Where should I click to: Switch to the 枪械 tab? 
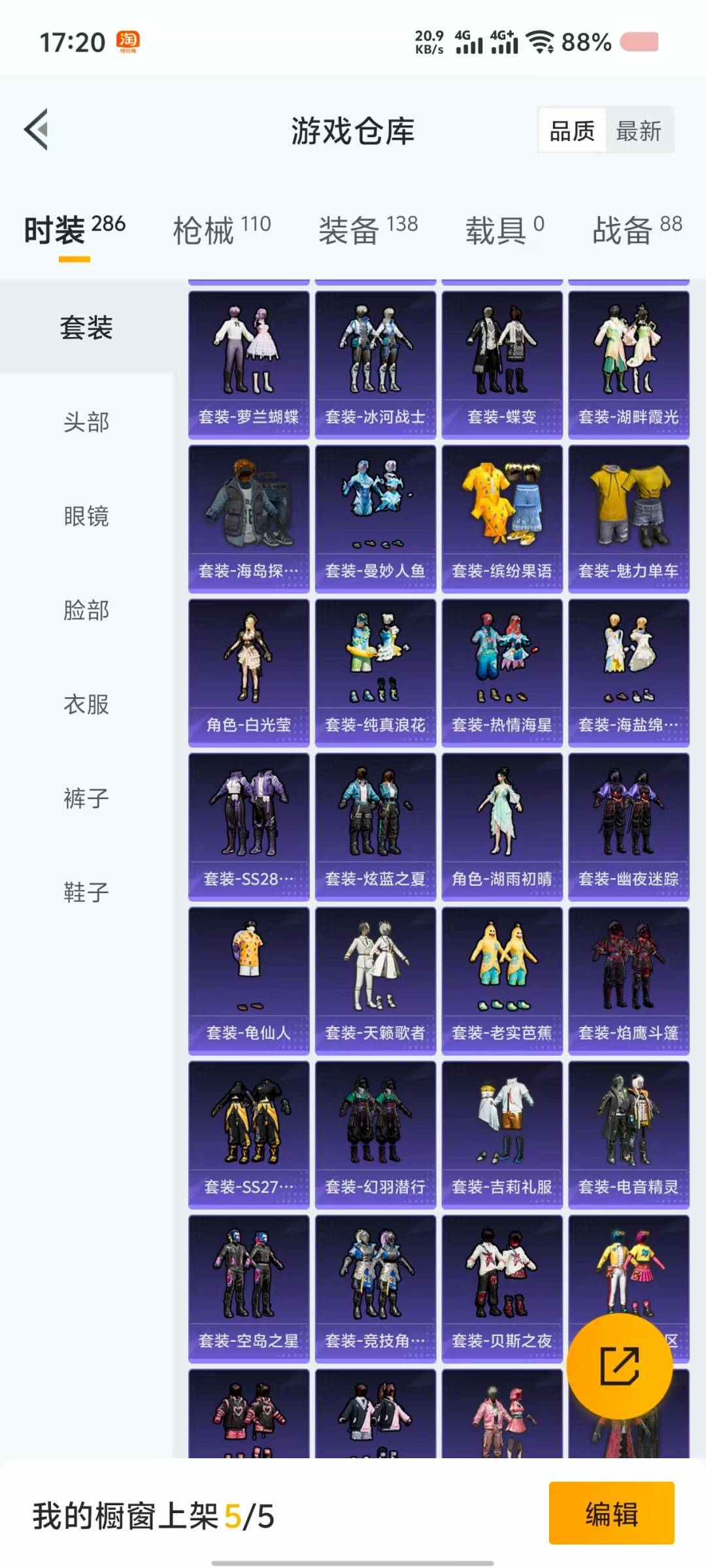(222, 230)
